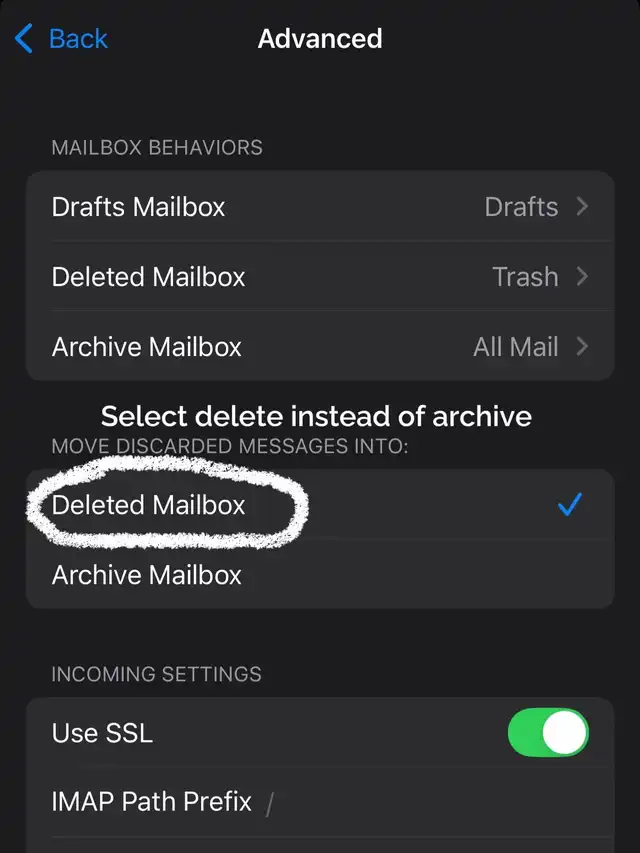The height and width of the screenshot is (853, 640).
Task: Go back to the previous settings page
Action: coord(62,40)
